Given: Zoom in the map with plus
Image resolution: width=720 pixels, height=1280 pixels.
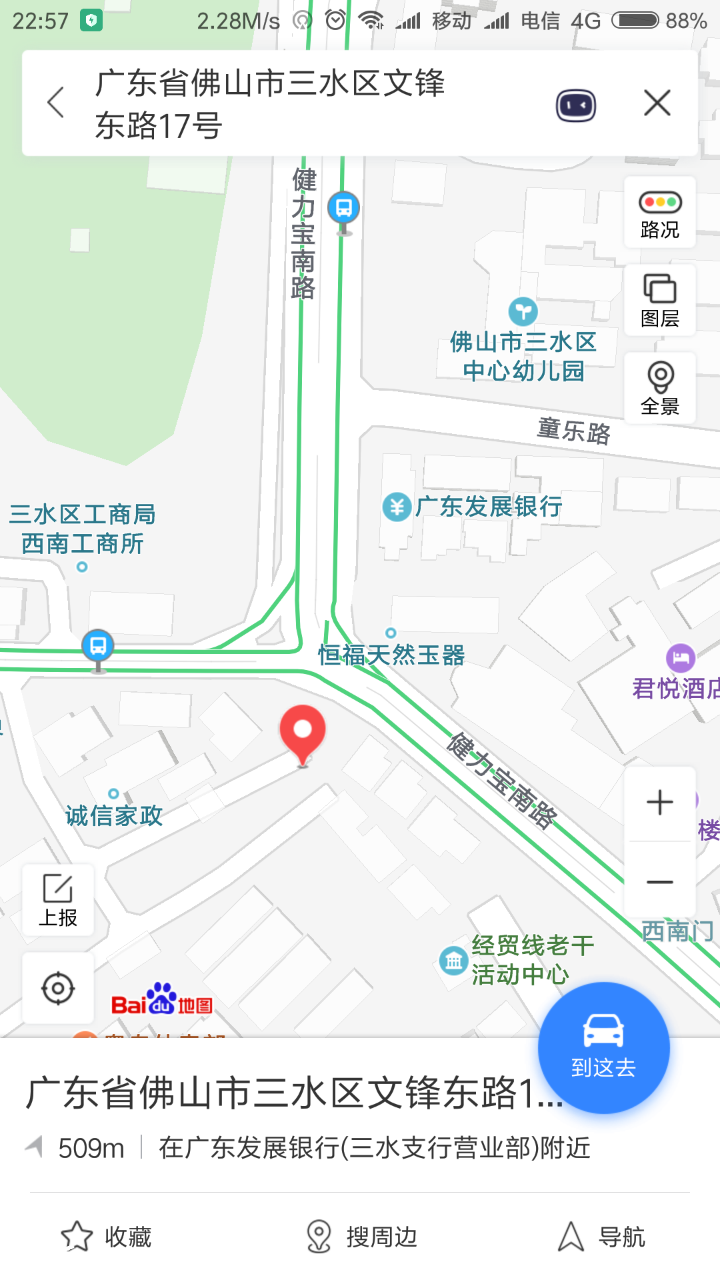Looking at the screenshot, I should click(x=660, y=803).
